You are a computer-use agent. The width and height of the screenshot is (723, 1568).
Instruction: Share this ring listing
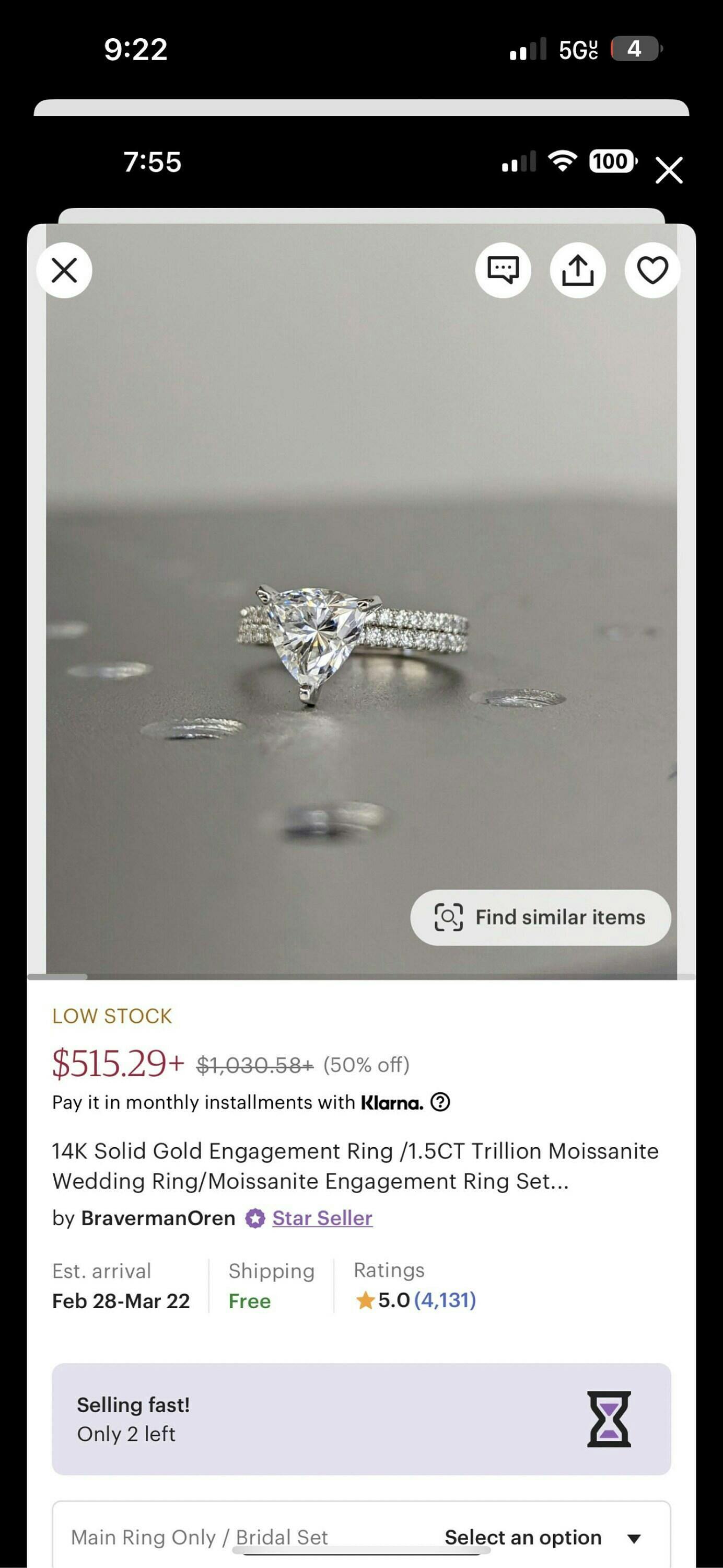(x=578, y=270)
